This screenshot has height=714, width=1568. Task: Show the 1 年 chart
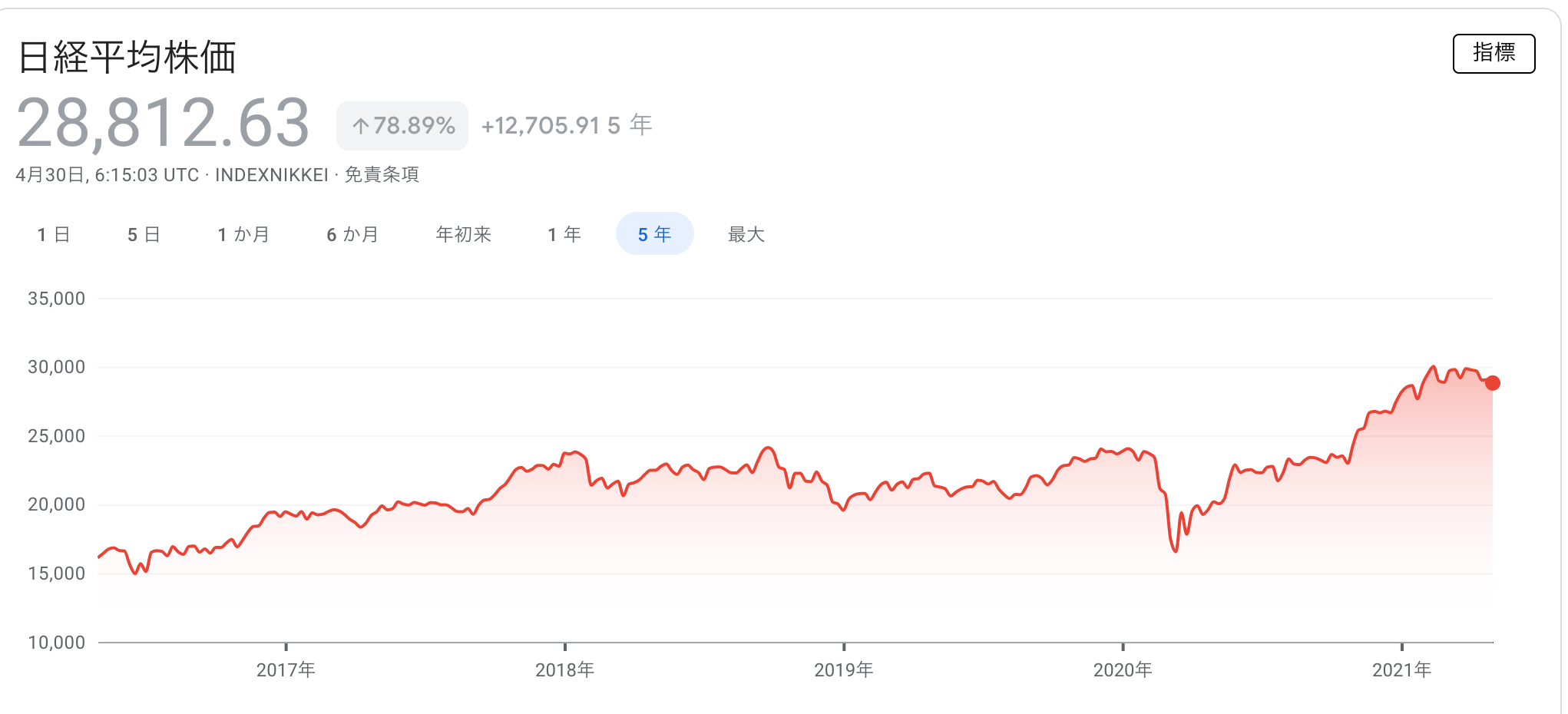[564, 234]
